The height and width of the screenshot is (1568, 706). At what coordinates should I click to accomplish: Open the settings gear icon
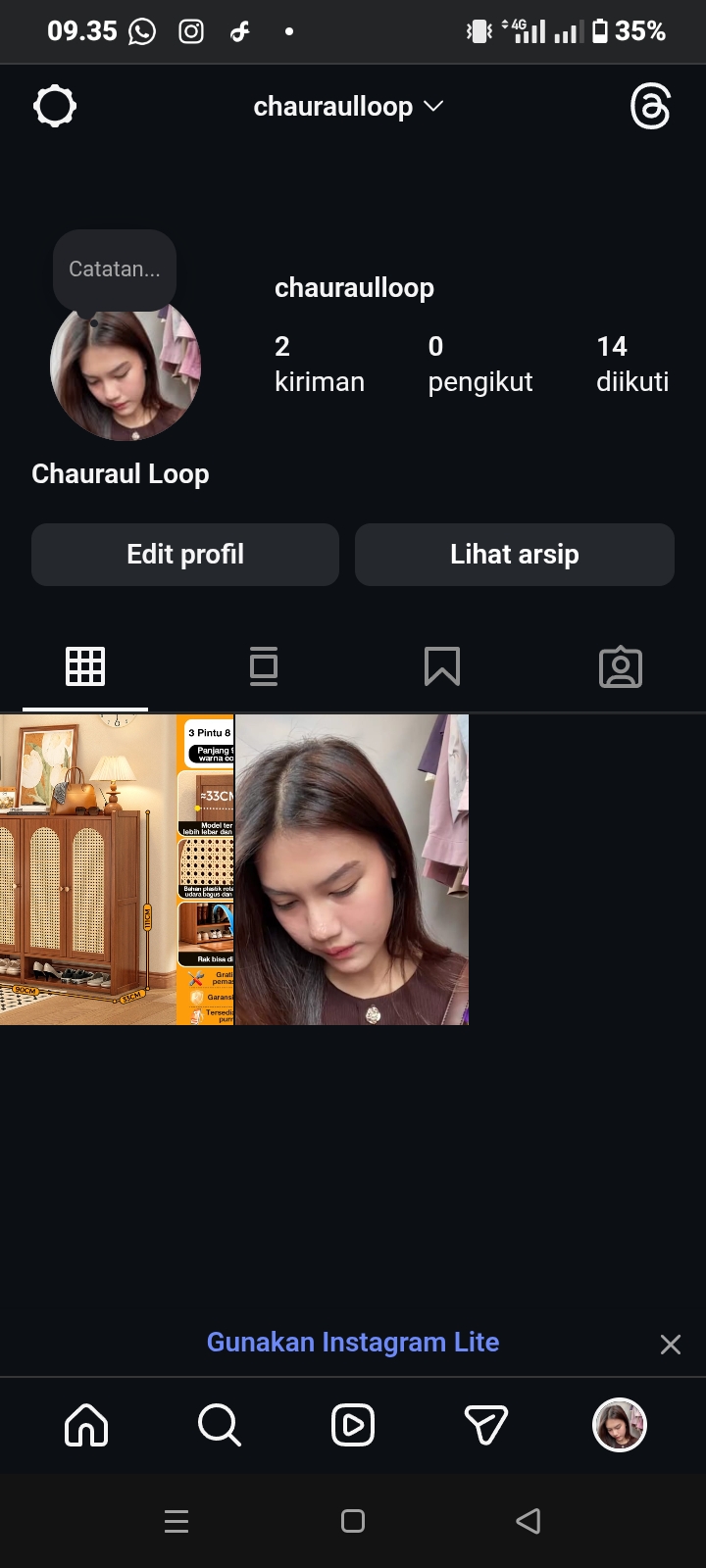(x=55, y=106)
